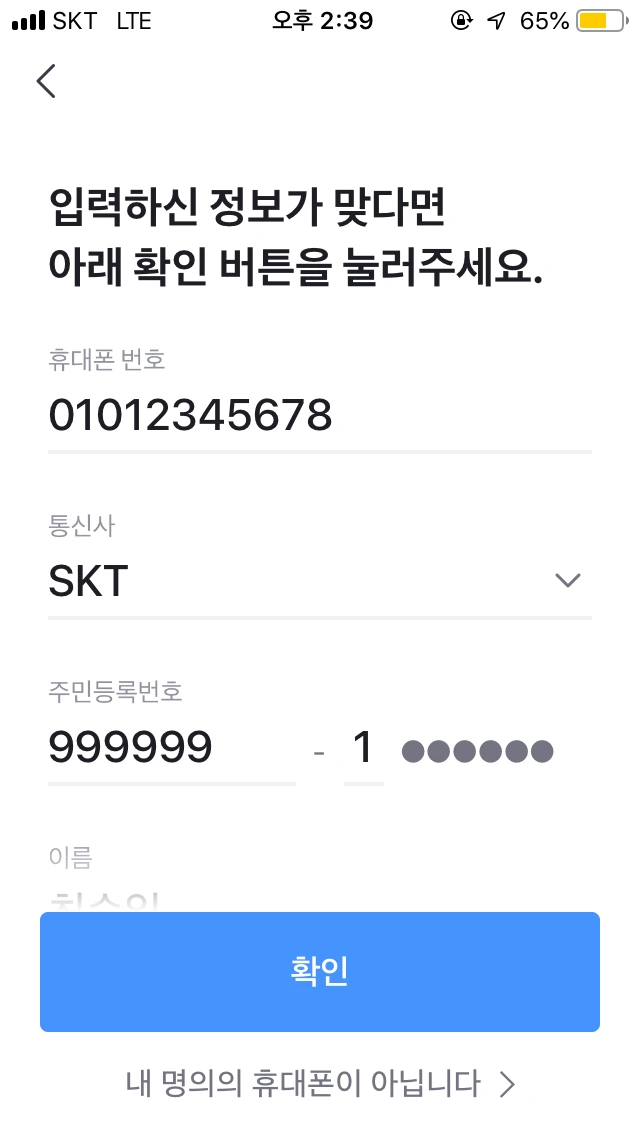Go back with the top-left arrow

point(46,81)
